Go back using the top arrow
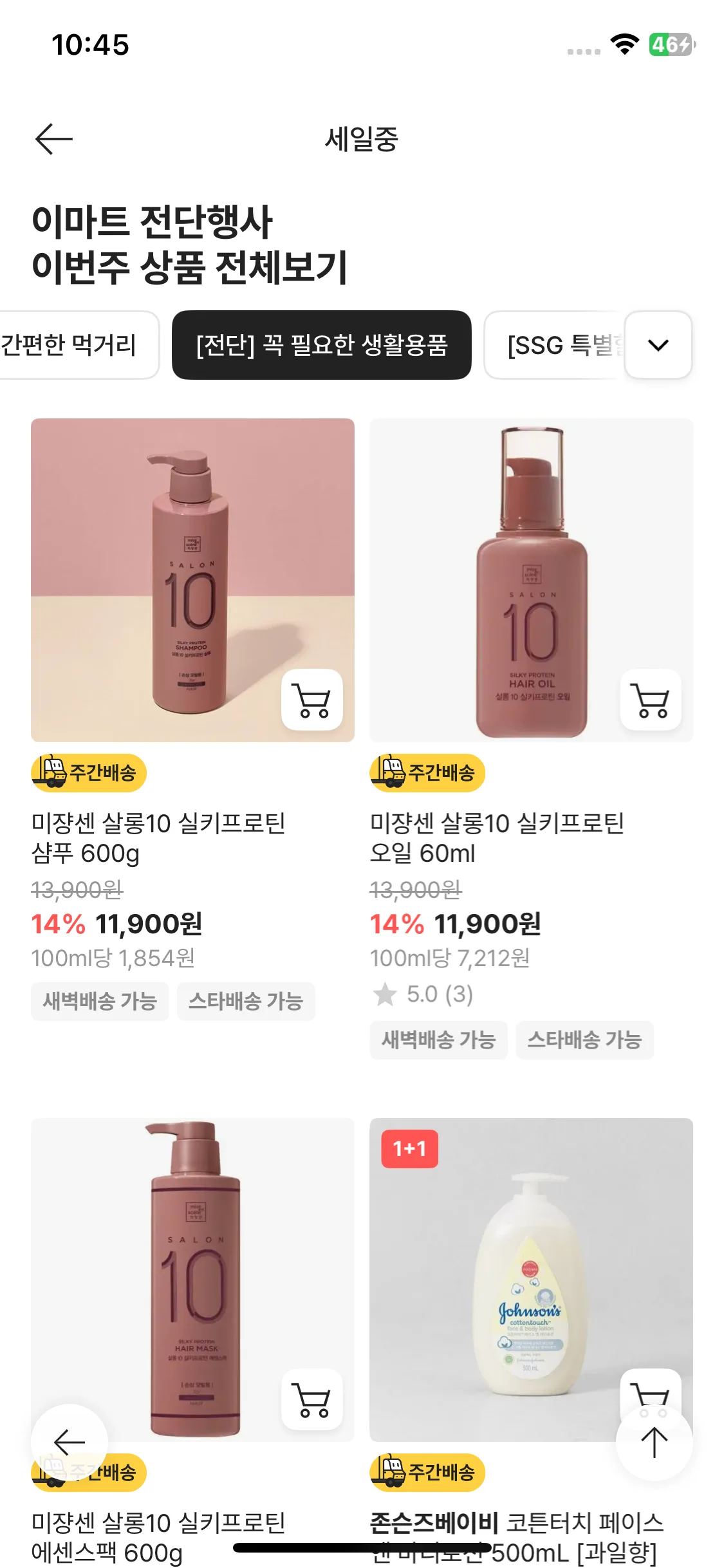The height and width of the screenshot is (1568, 724). [x=54, y=139]
